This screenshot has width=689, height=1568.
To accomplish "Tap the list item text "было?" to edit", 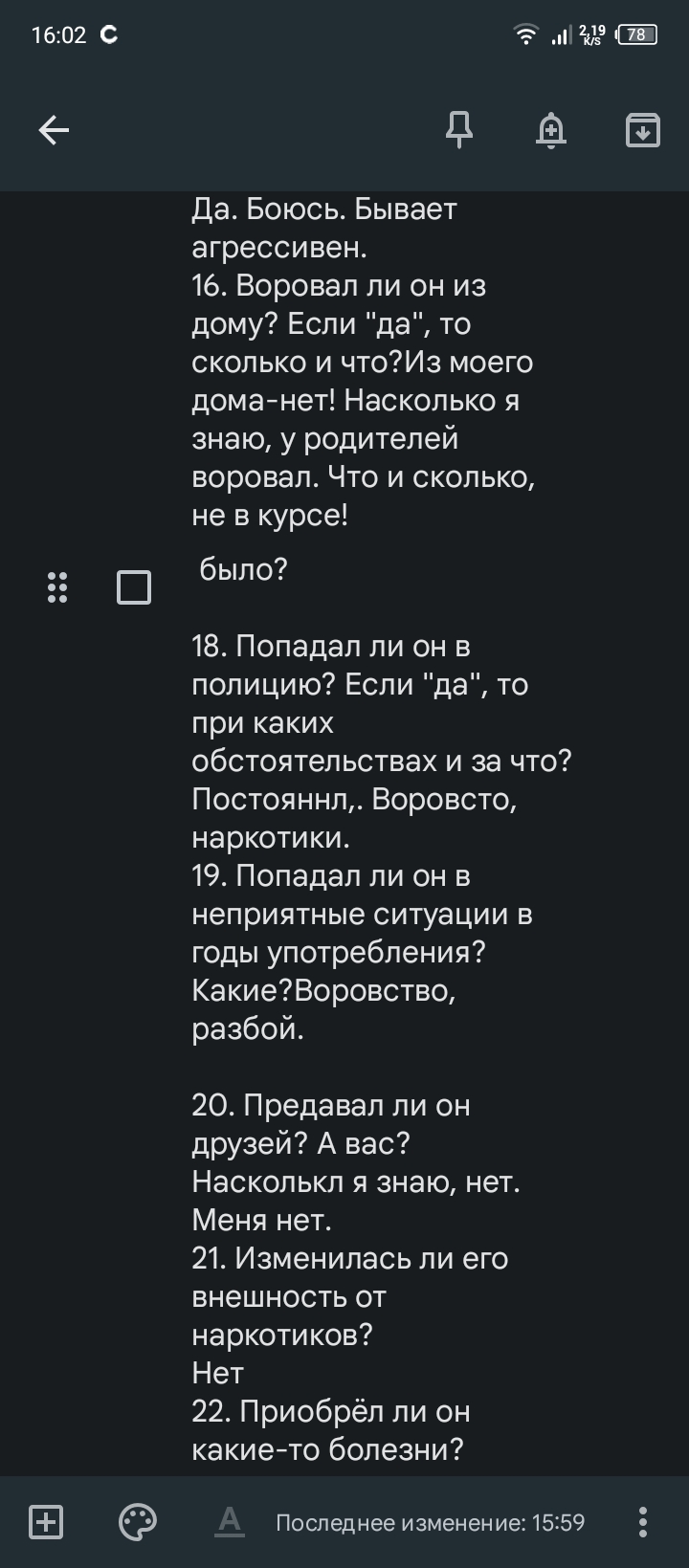I will (x=244, y=570).
